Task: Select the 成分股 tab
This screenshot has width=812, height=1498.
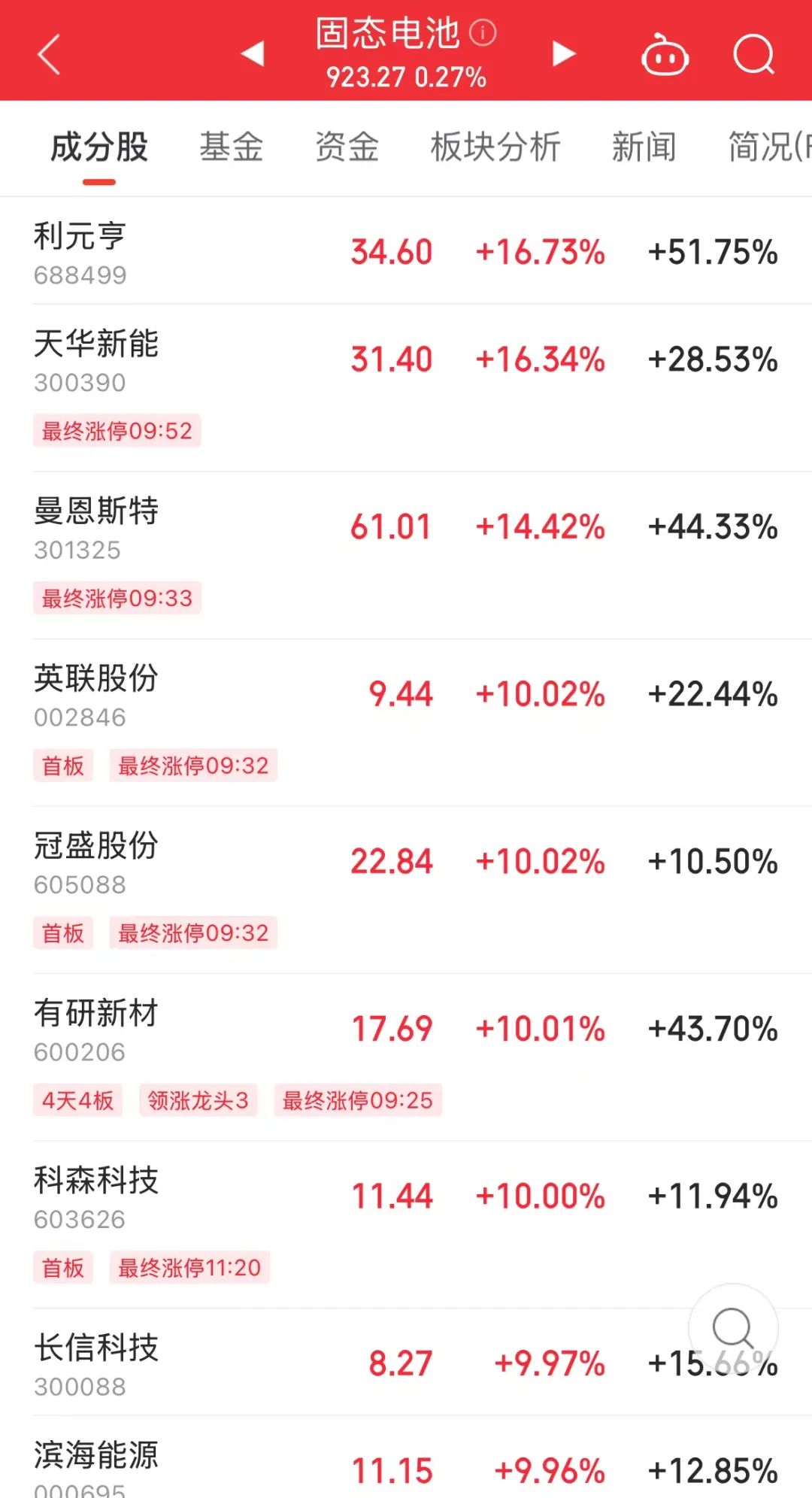Action: coord(99,147)
